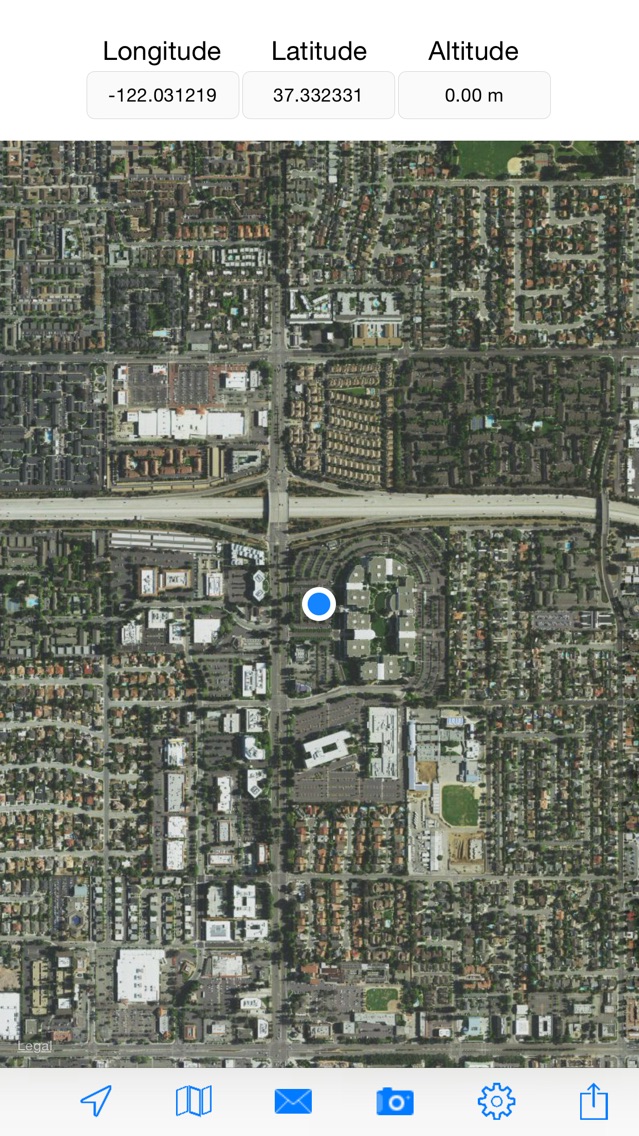639x1136 pixels.
Task: Center map on current location arrow
Action: point(96,1101)
